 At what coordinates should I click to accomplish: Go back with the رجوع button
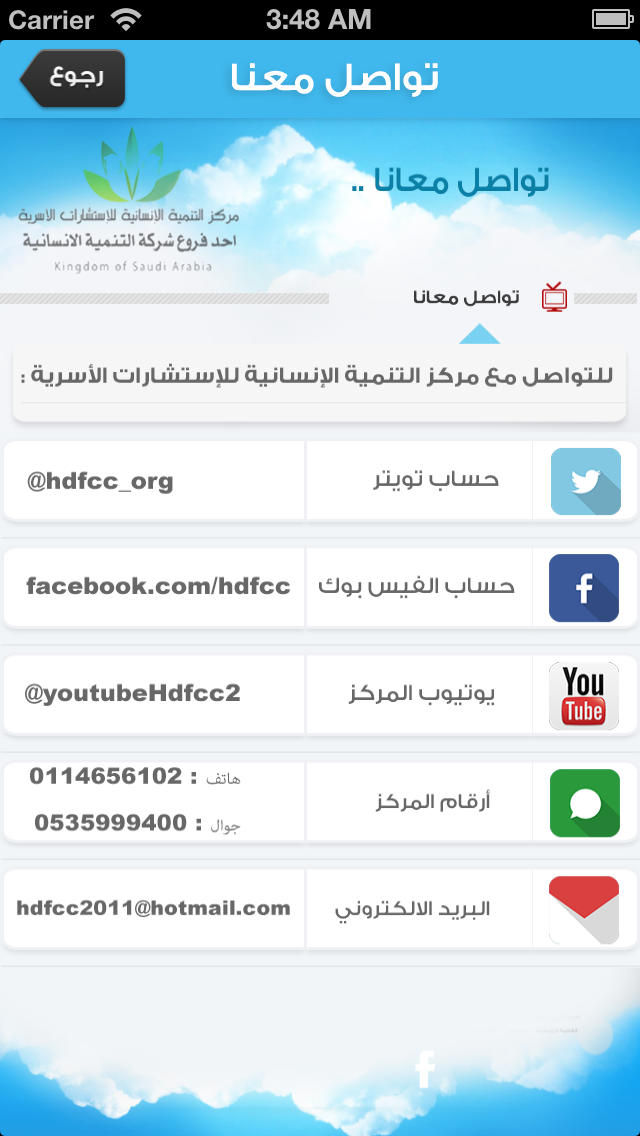point(73,78)
